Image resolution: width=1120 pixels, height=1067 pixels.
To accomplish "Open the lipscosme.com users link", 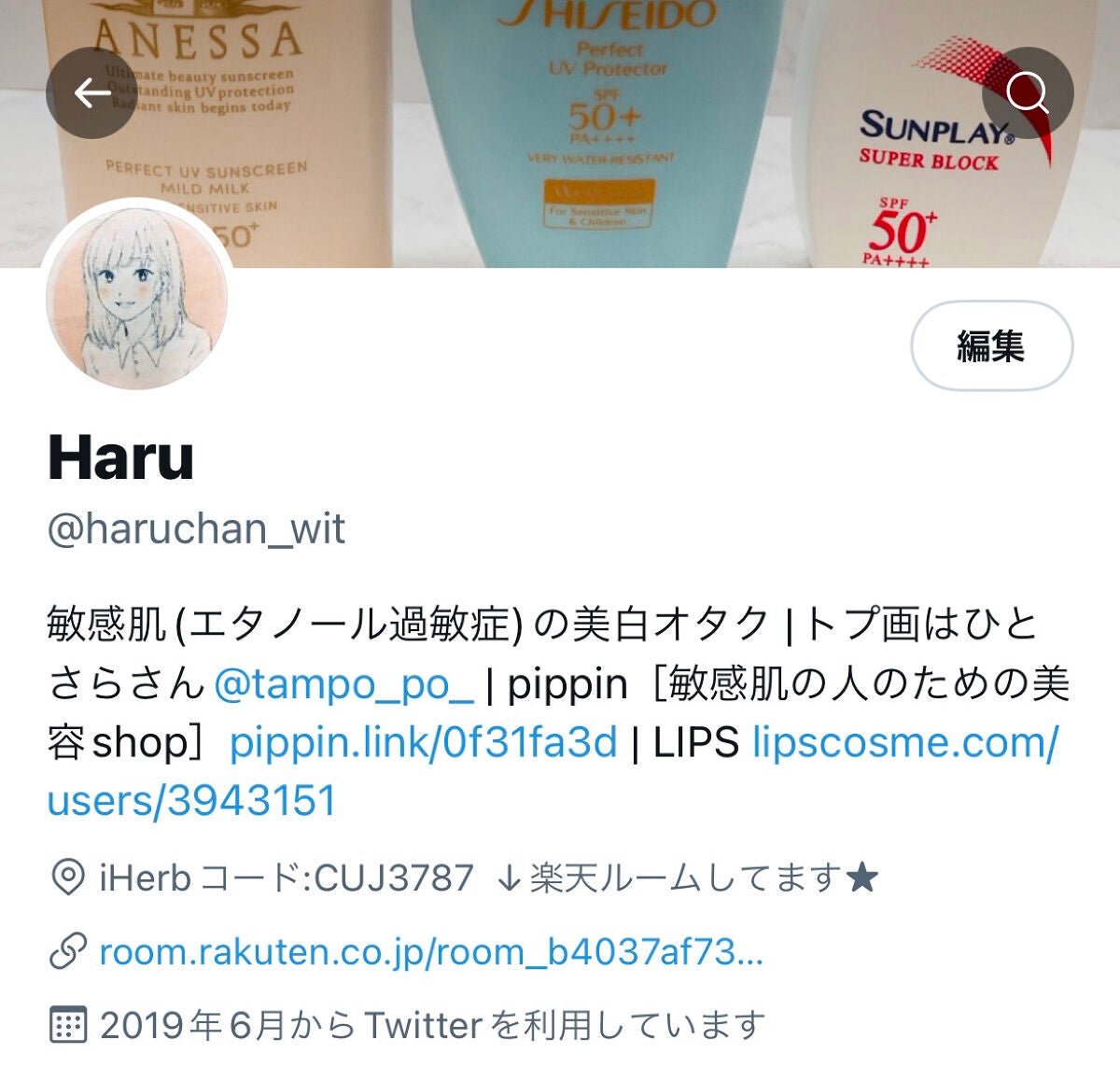I will click(553, 772).
